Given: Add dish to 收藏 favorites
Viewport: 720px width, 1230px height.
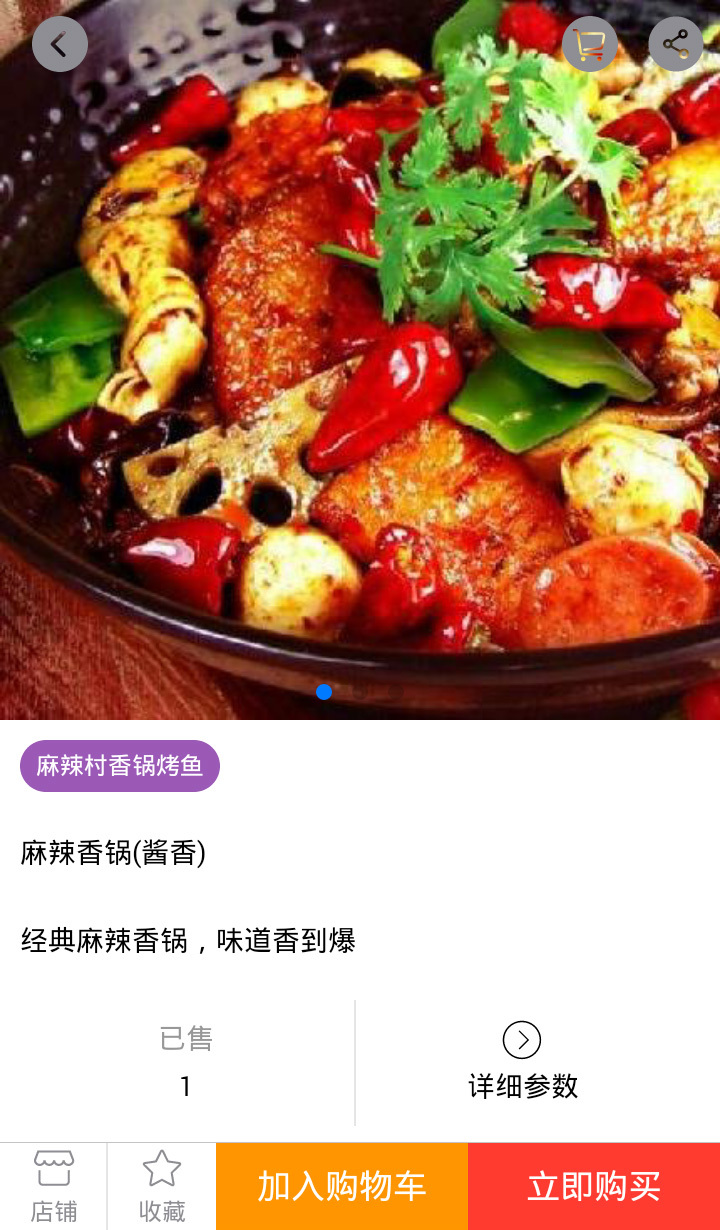Looking at the screenshot, I should click(162, 1186).
